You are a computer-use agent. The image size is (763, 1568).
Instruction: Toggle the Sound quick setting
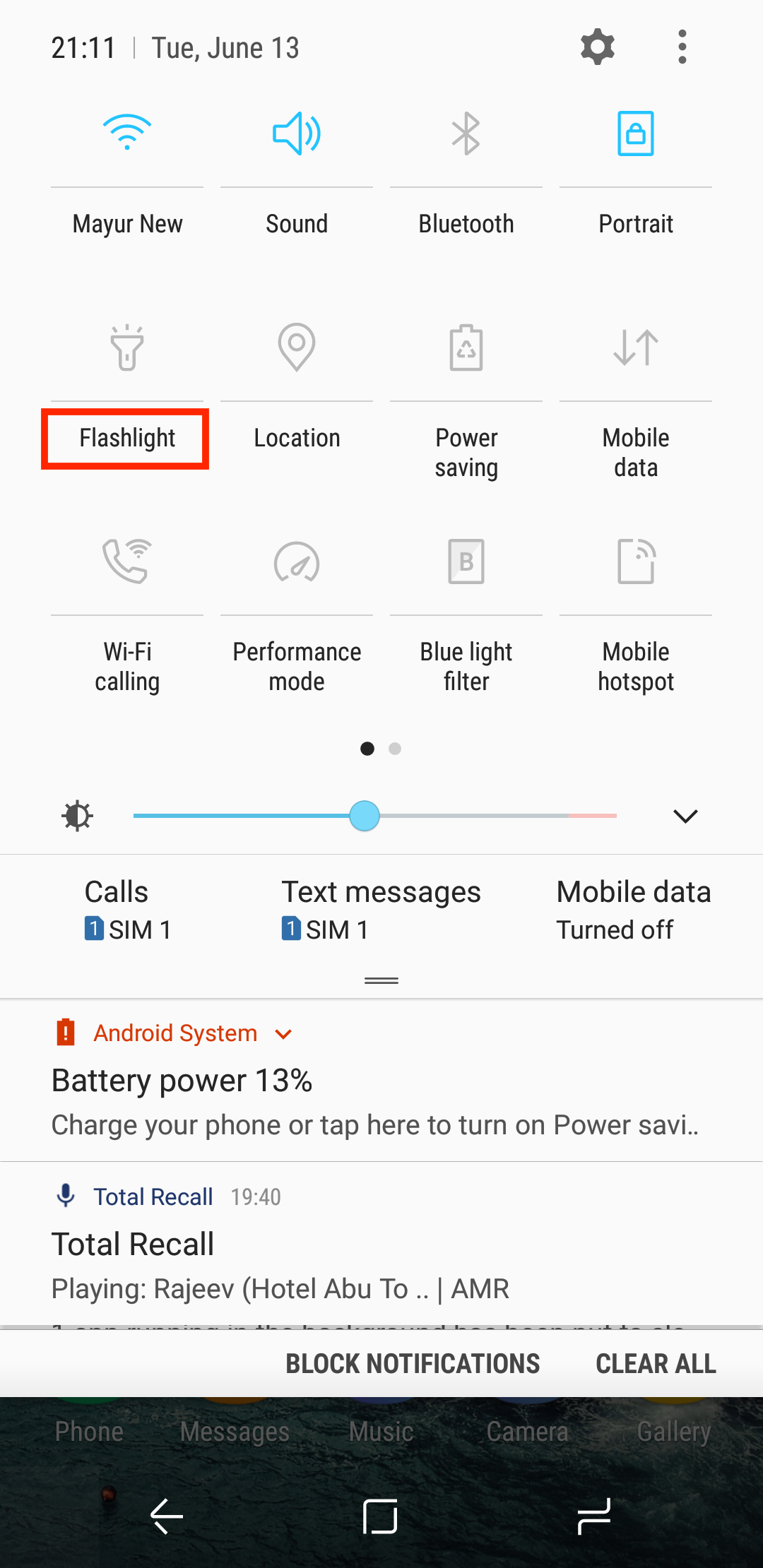point(297,133)
